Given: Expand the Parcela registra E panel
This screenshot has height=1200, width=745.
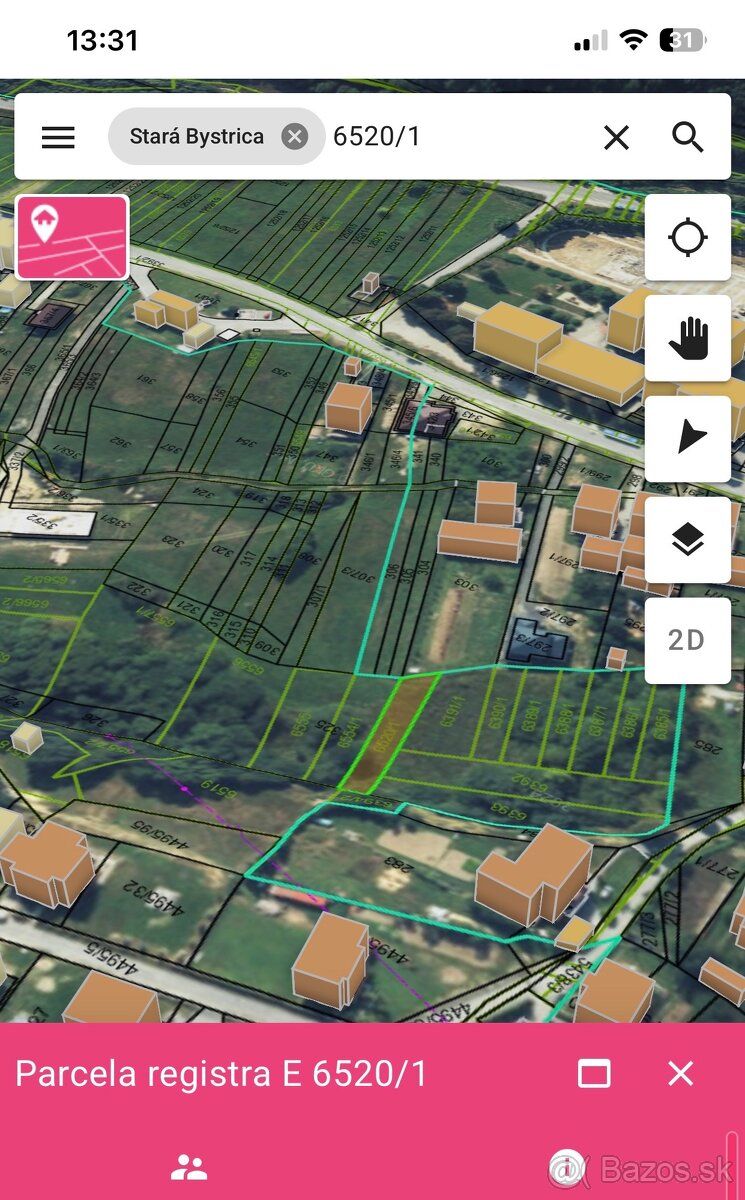Looking at the screenshot, I should (x=594, y=1074).
